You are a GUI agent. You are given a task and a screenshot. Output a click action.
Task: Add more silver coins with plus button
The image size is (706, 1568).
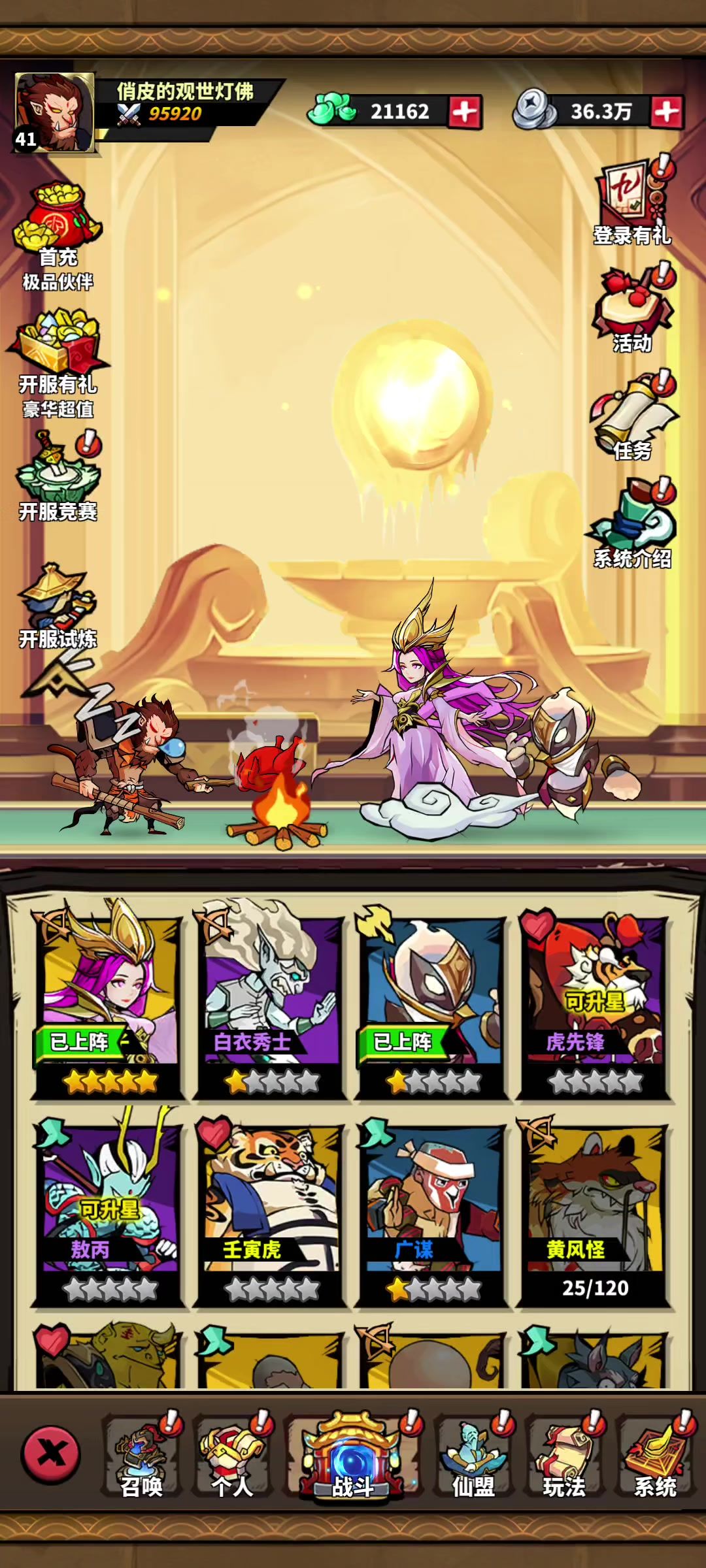666,112
